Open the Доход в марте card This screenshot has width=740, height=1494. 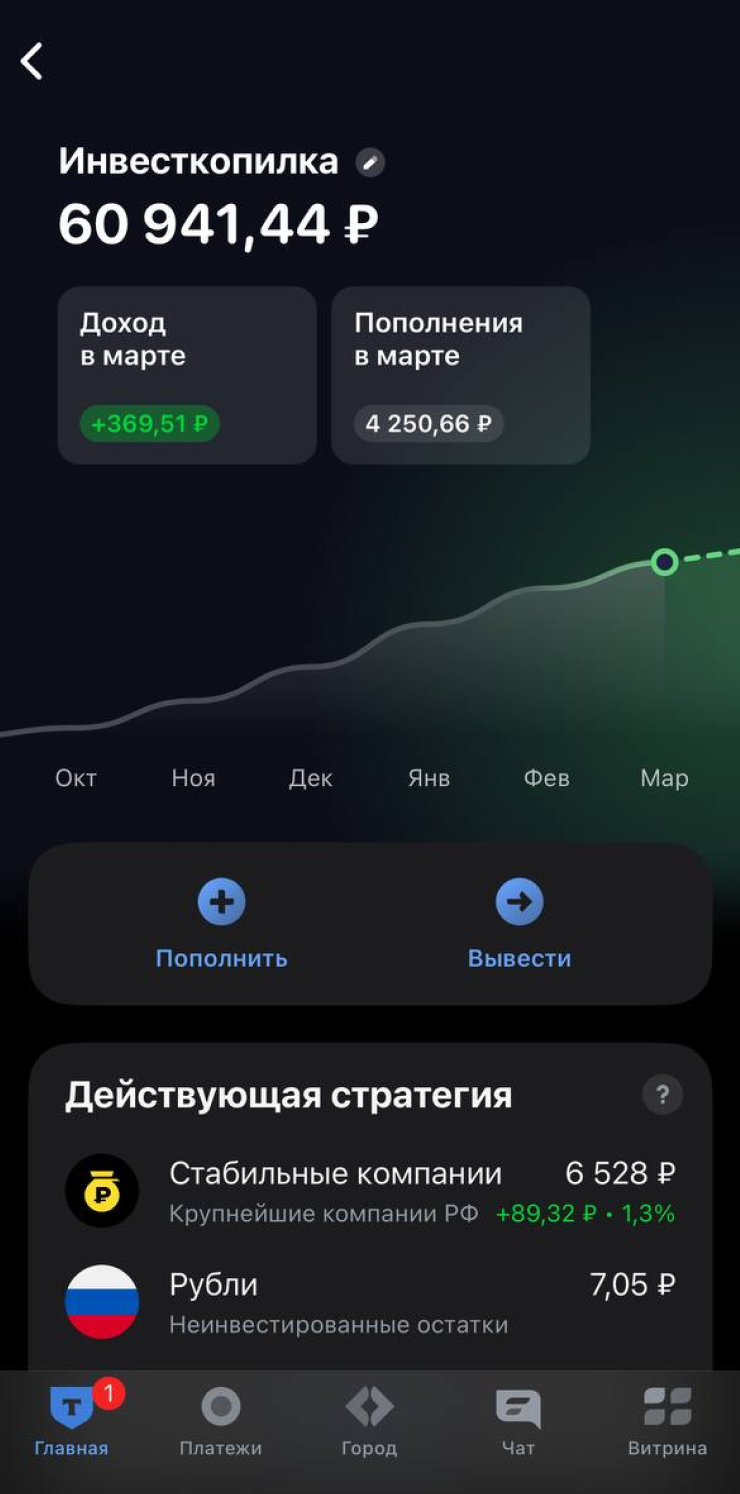[x=187, y=375]
